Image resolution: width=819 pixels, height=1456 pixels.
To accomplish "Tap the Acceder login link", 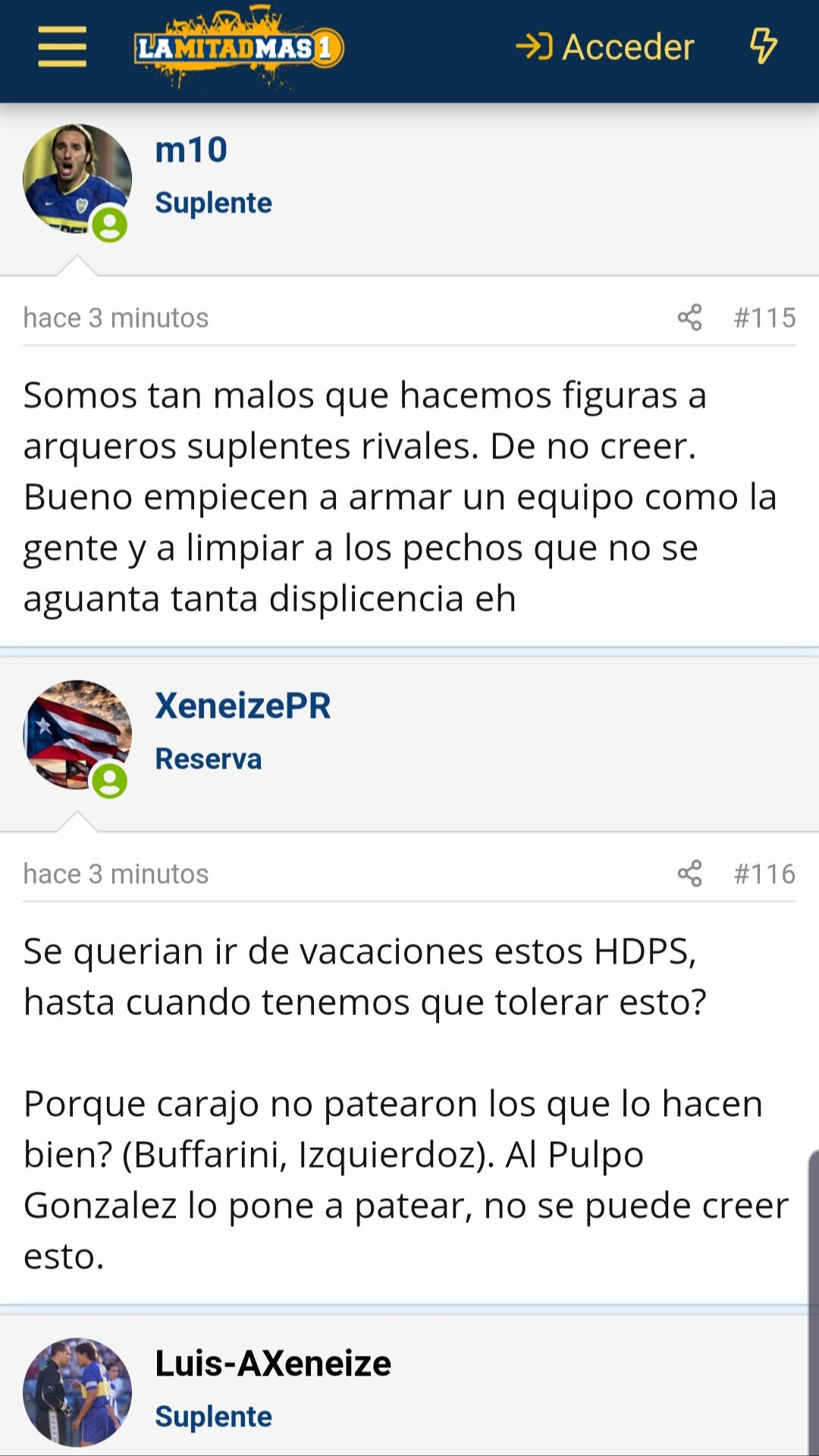I will coord(605,47).
